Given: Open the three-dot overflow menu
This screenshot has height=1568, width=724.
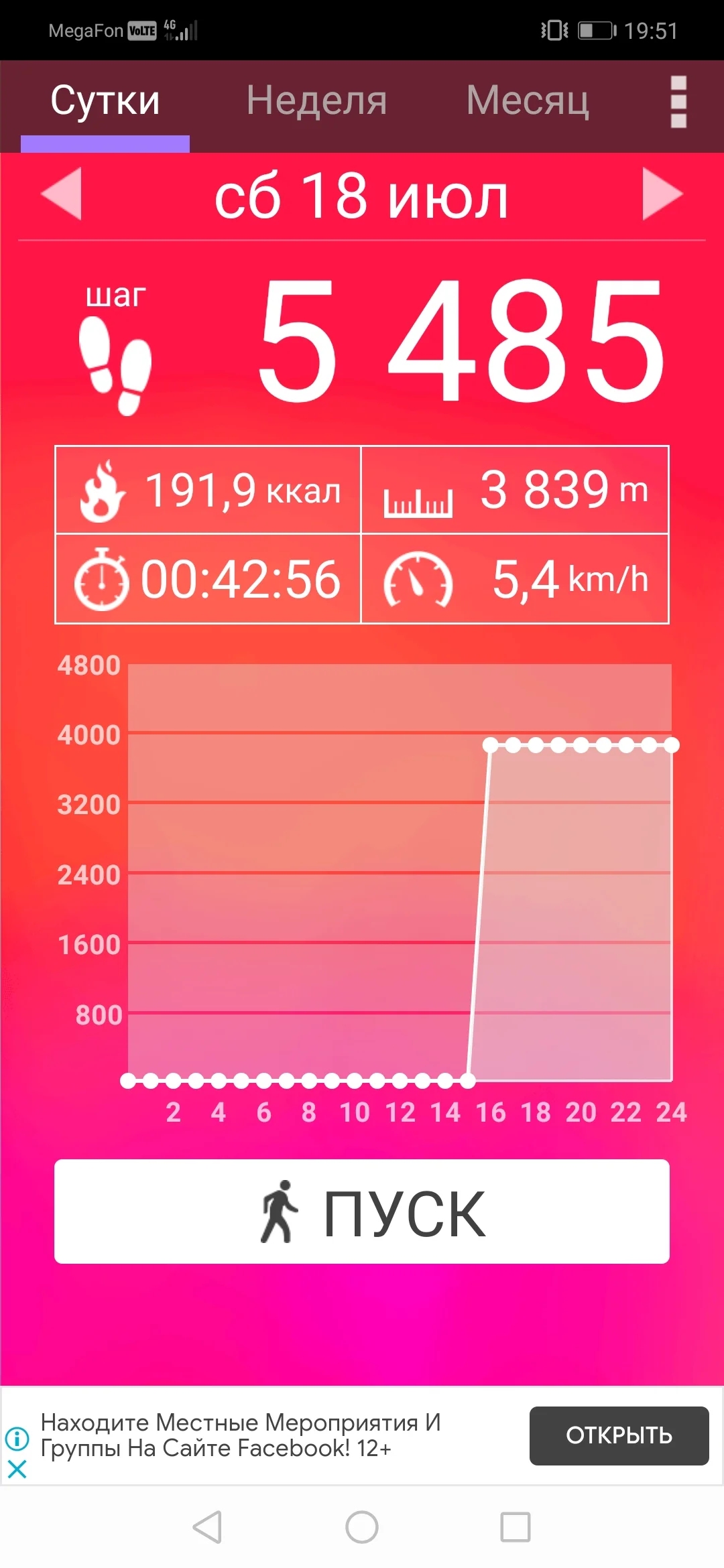Looking at the screenshot, I should coord(678,102).
